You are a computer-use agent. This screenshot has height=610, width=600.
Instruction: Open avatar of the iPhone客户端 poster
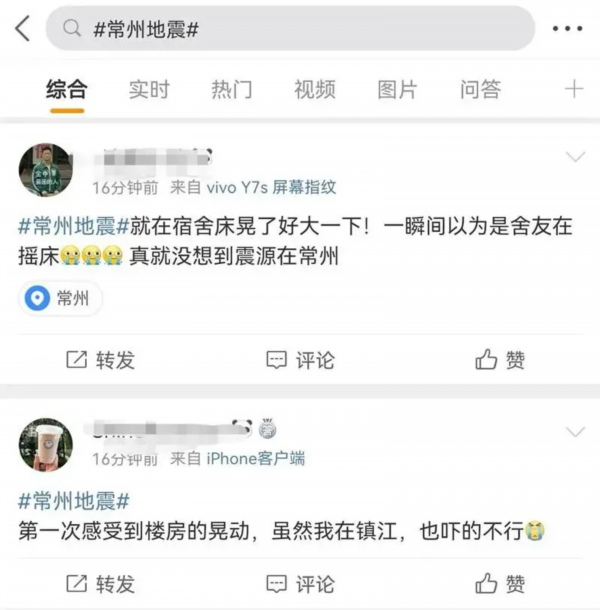click(46, 445)
